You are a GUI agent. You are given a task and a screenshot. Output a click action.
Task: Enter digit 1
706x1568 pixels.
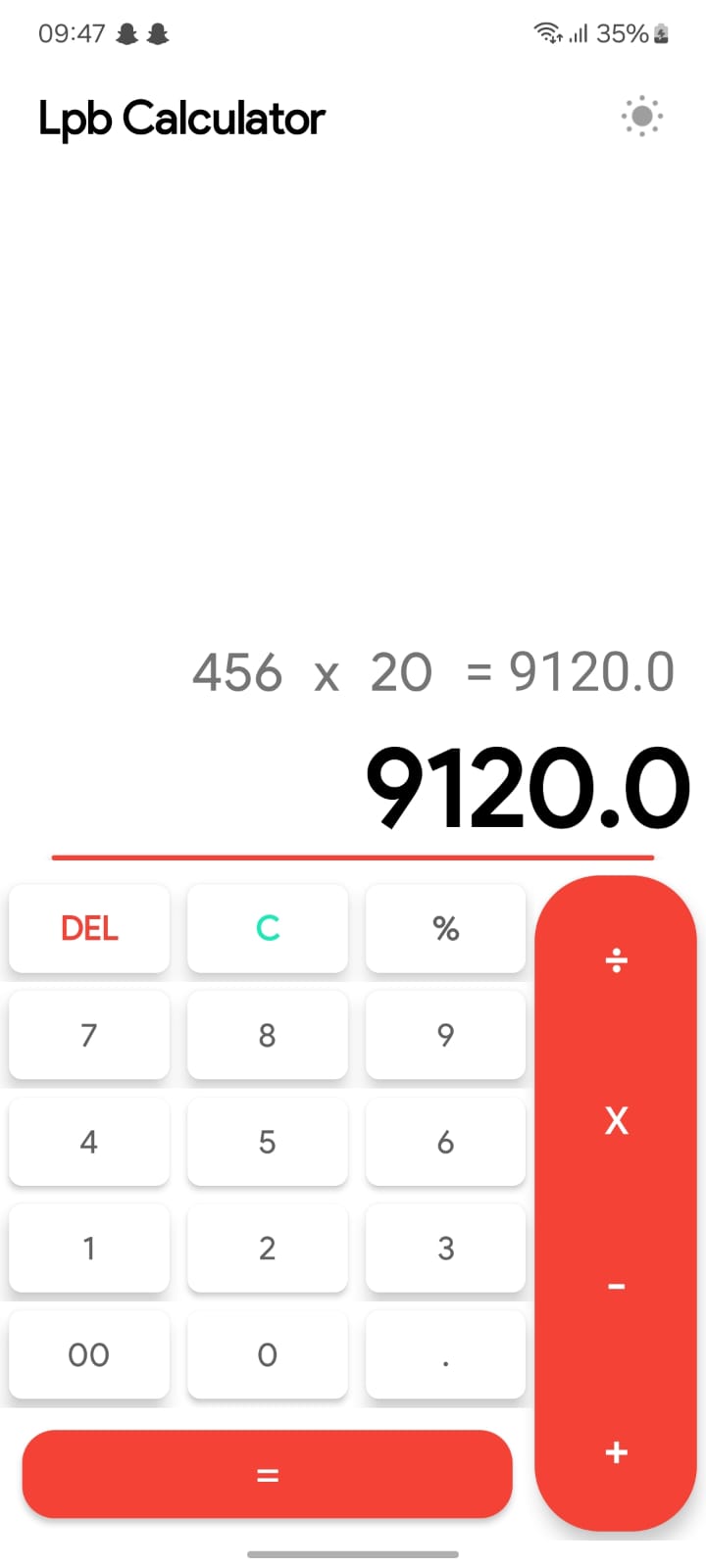coord(89,1249)
